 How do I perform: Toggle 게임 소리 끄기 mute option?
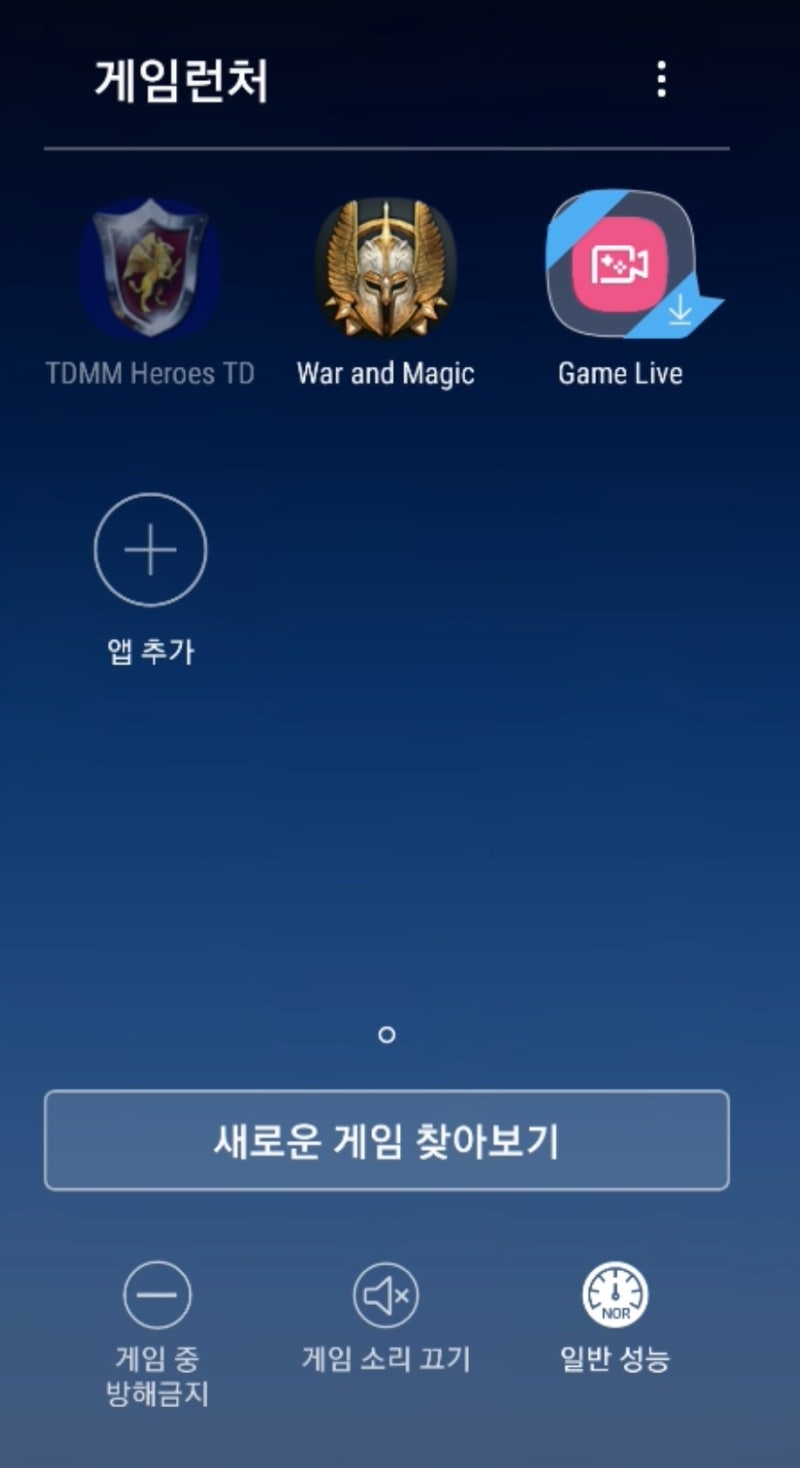[386, 1296]
